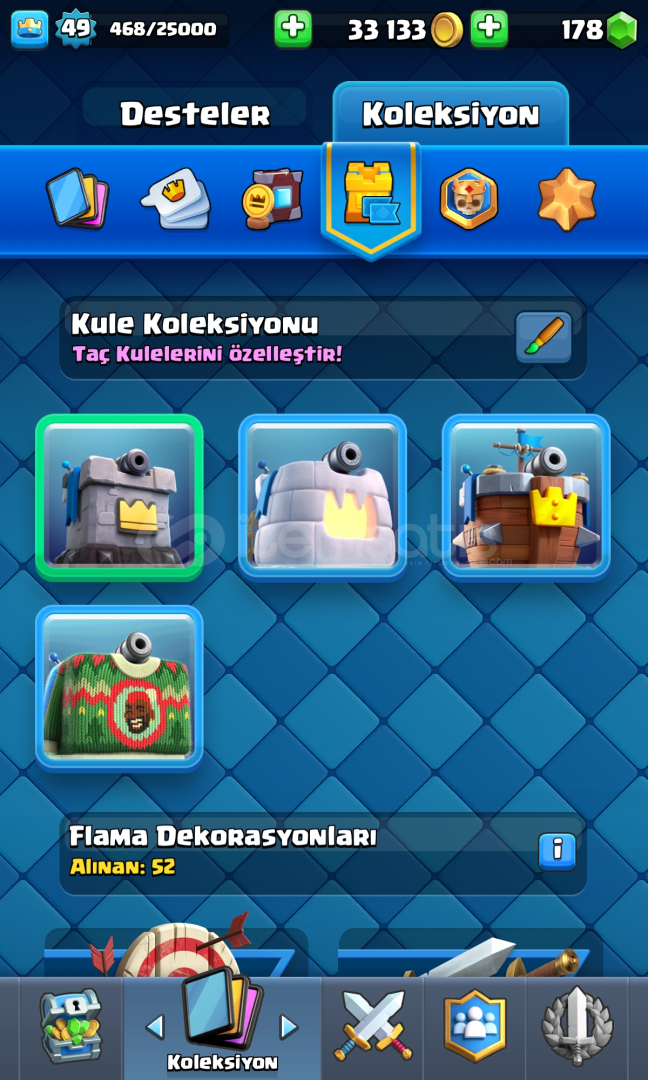This screenshot has width=648, height=1080.
Task: Open the emotes collection tab
Action: point(176,199)
